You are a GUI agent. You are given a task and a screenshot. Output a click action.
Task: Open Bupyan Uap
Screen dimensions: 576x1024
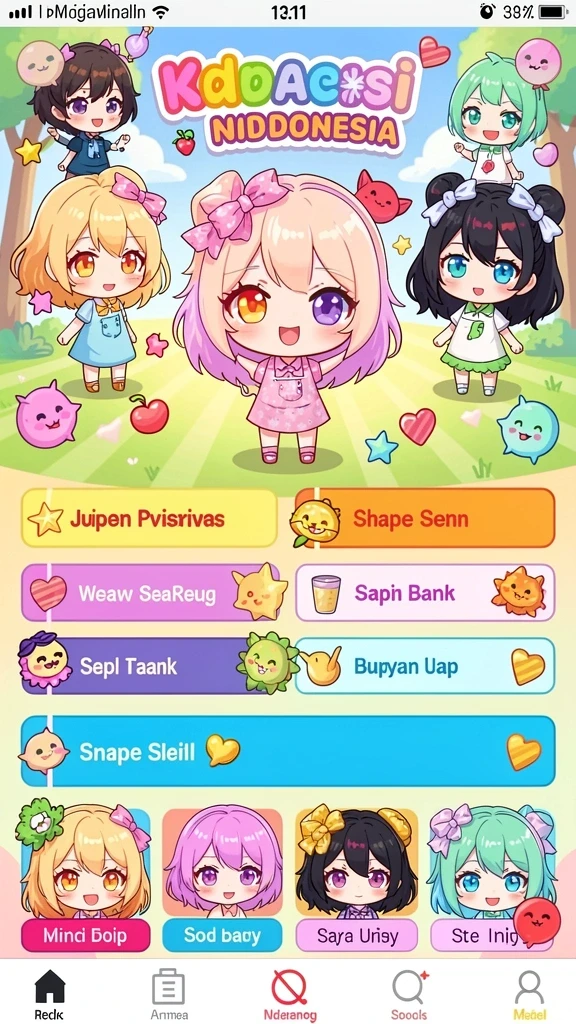coord(425,665)
